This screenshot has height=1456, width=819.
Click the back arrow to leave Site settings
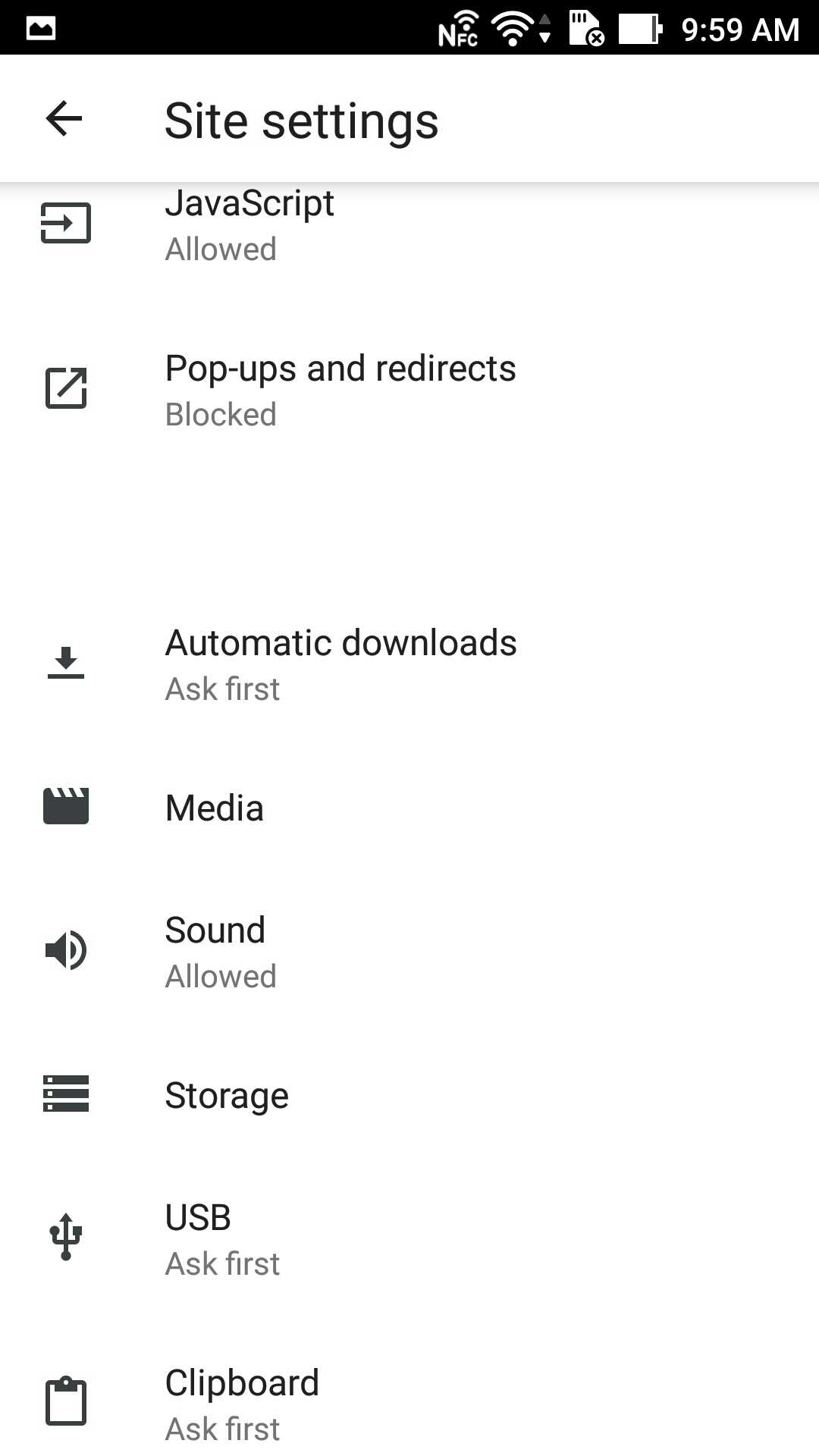coord(63,119)
